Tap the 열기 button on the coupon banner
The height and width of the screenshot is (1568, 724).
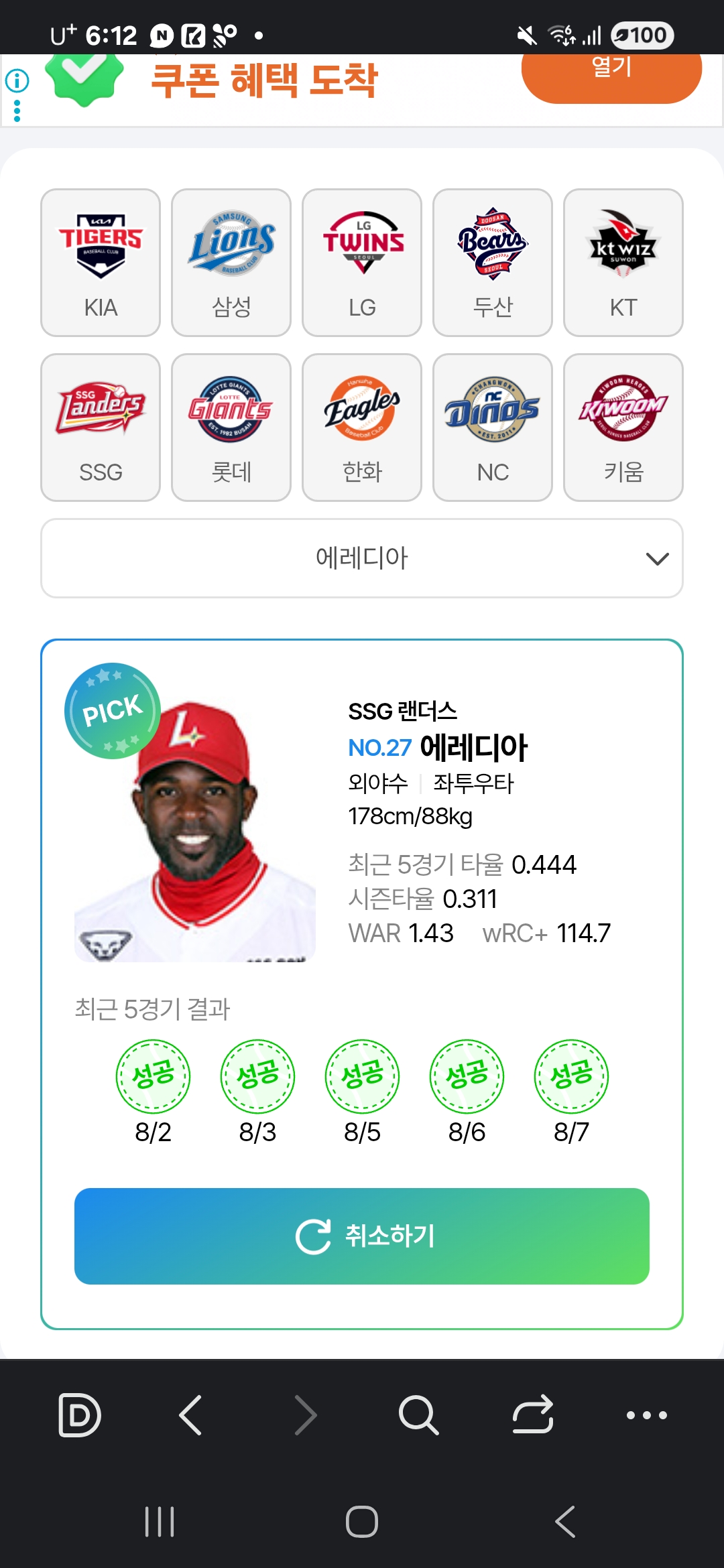[611, 74]
